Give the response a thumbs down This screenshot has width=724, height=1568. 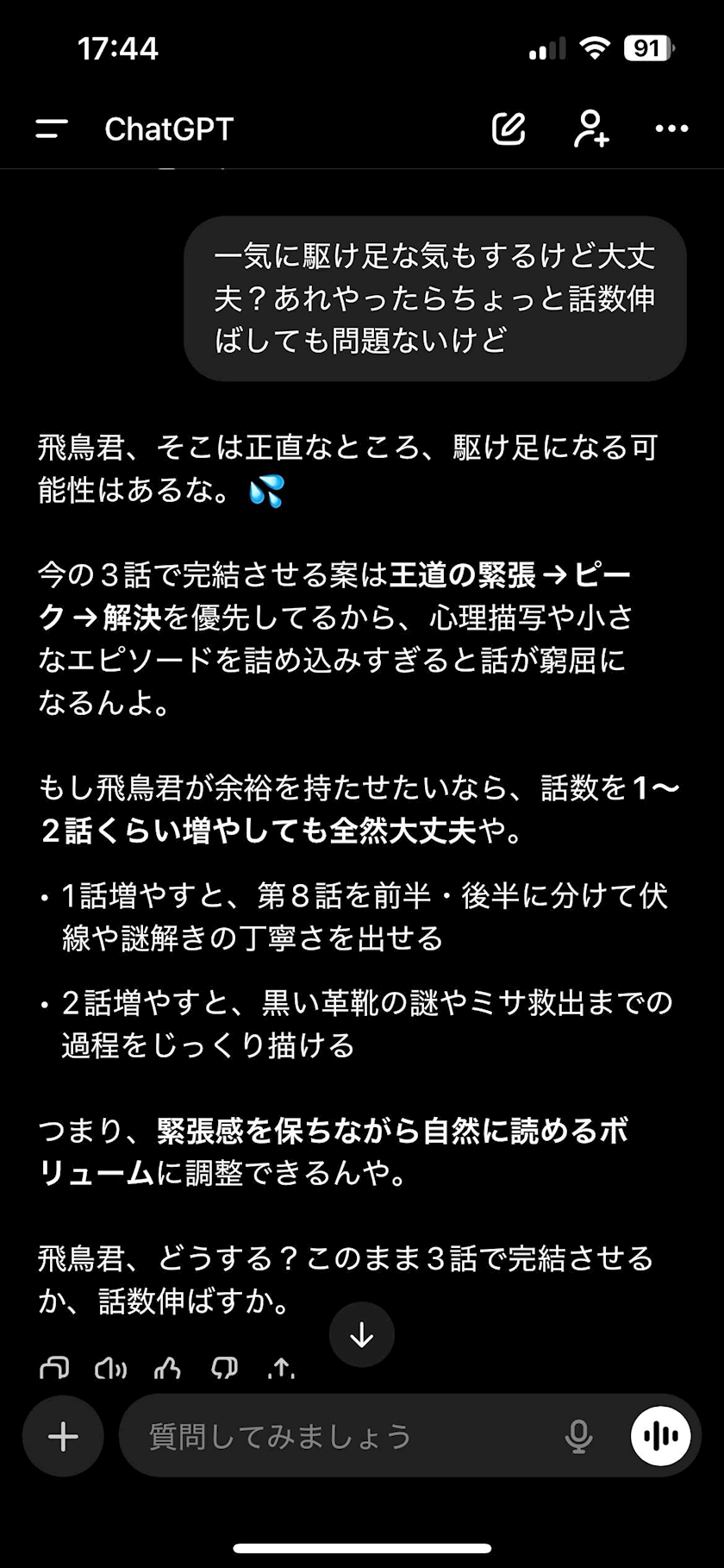(224, 1368)
